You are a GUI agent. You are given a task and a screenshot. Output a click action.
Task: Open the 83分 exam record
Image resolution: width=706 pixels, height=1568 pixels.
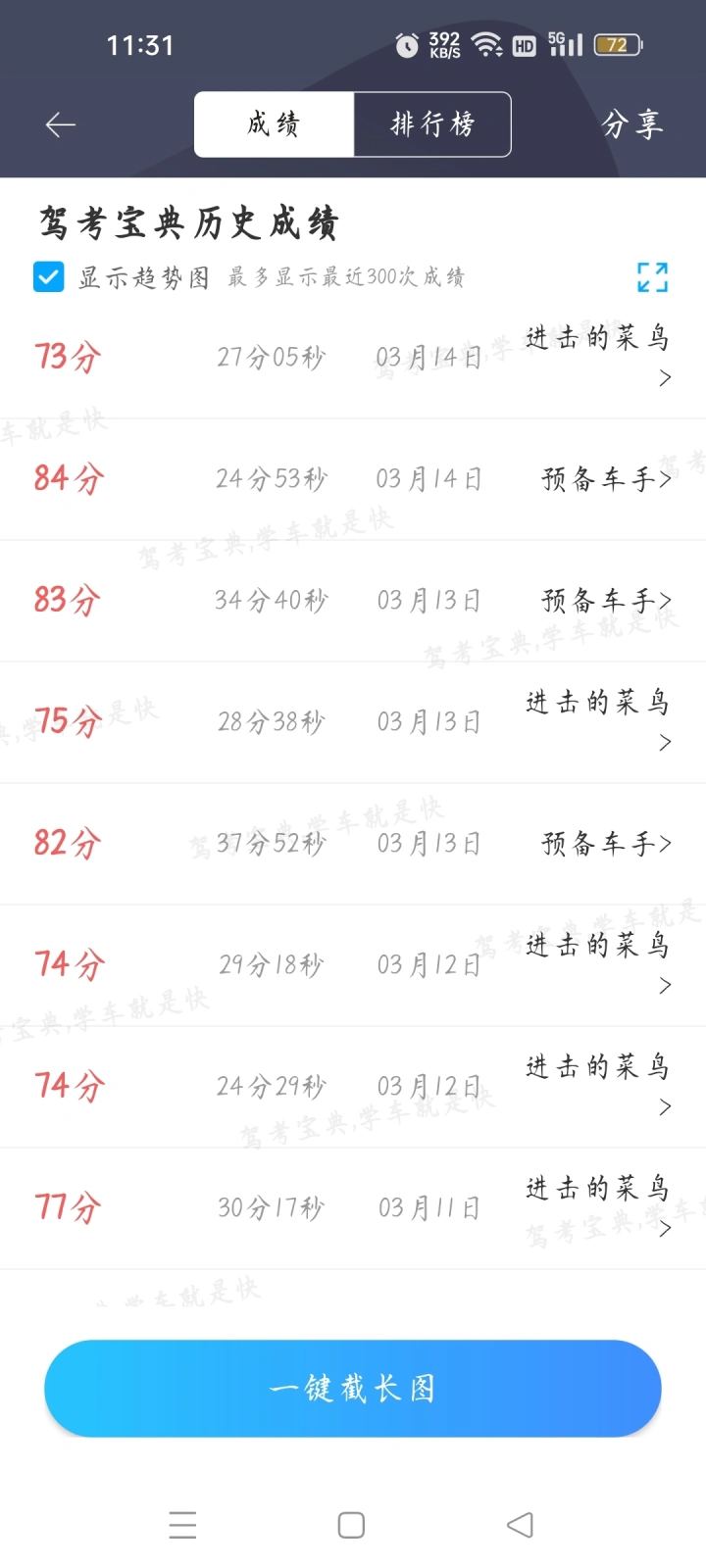point(353,601)
